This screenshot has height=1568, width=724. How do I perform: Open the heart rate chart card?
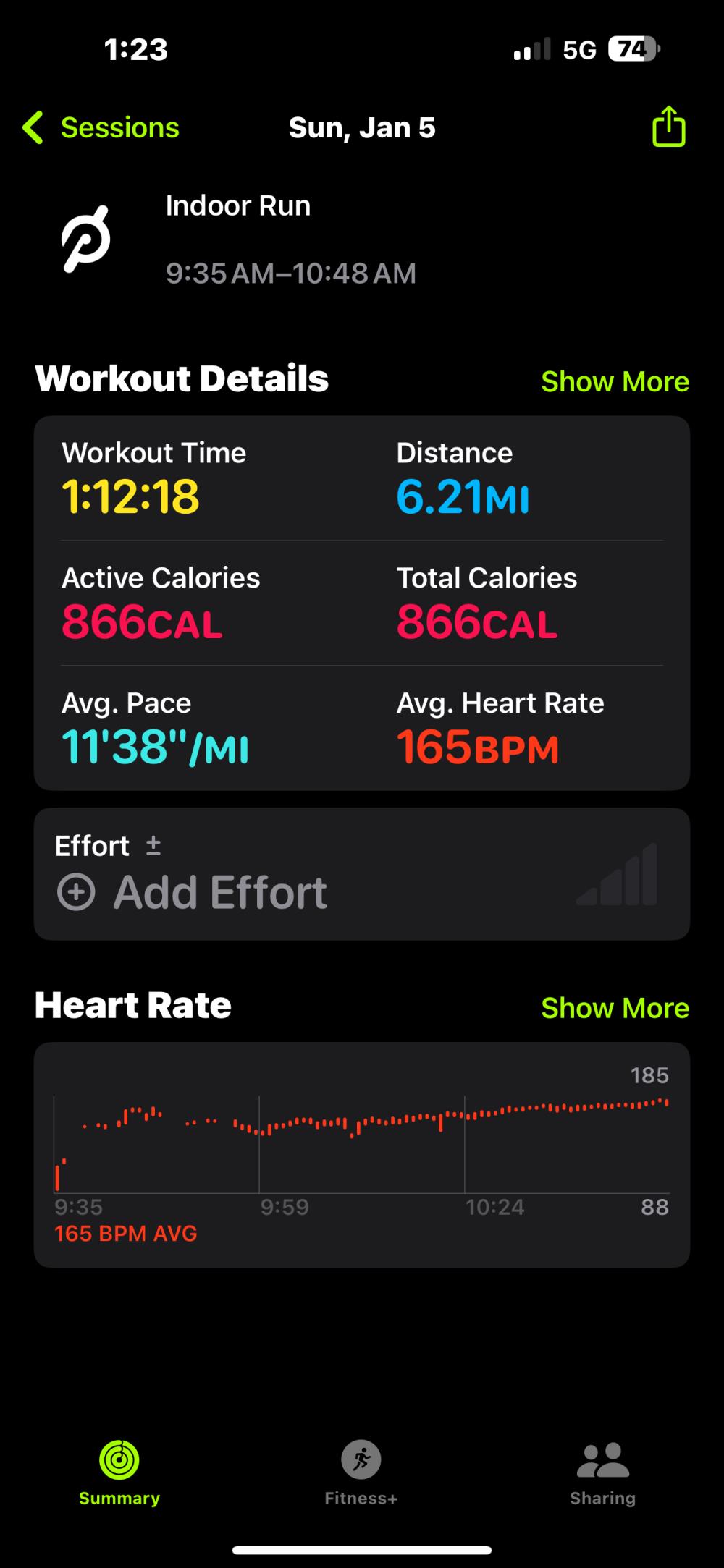click(362, 1154)
